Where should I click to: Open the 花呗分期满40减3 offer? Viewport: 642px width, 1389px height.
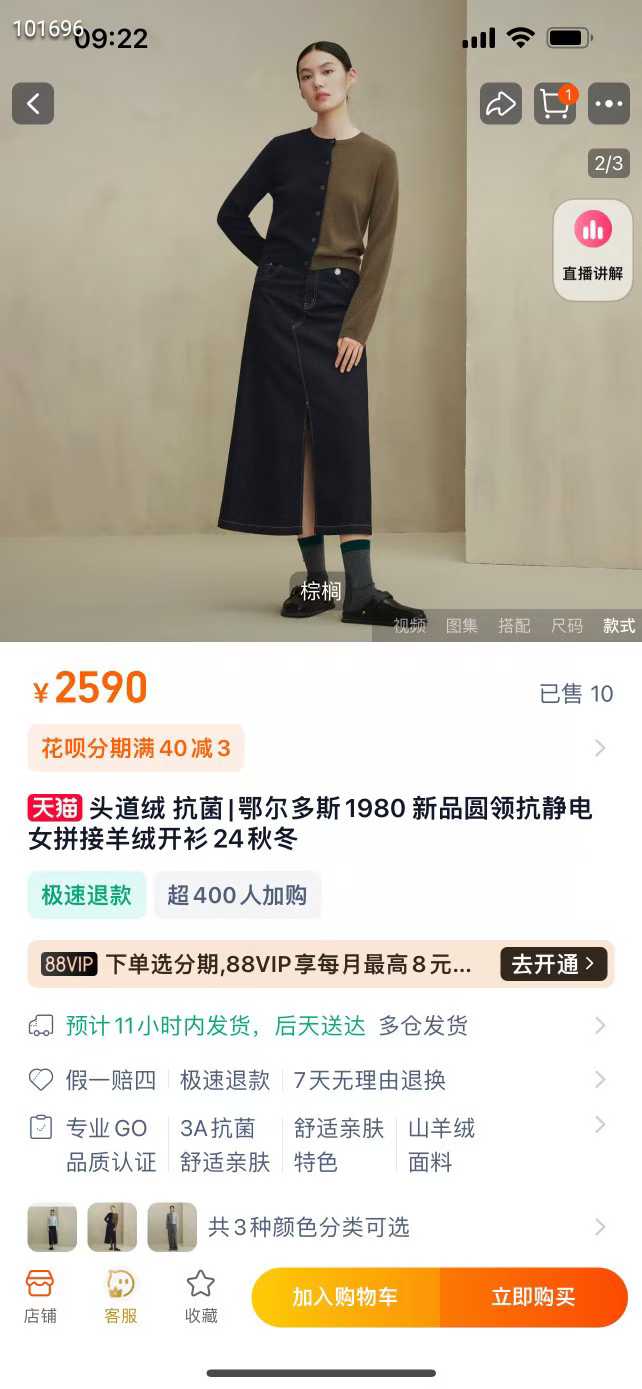coord(136,748)
